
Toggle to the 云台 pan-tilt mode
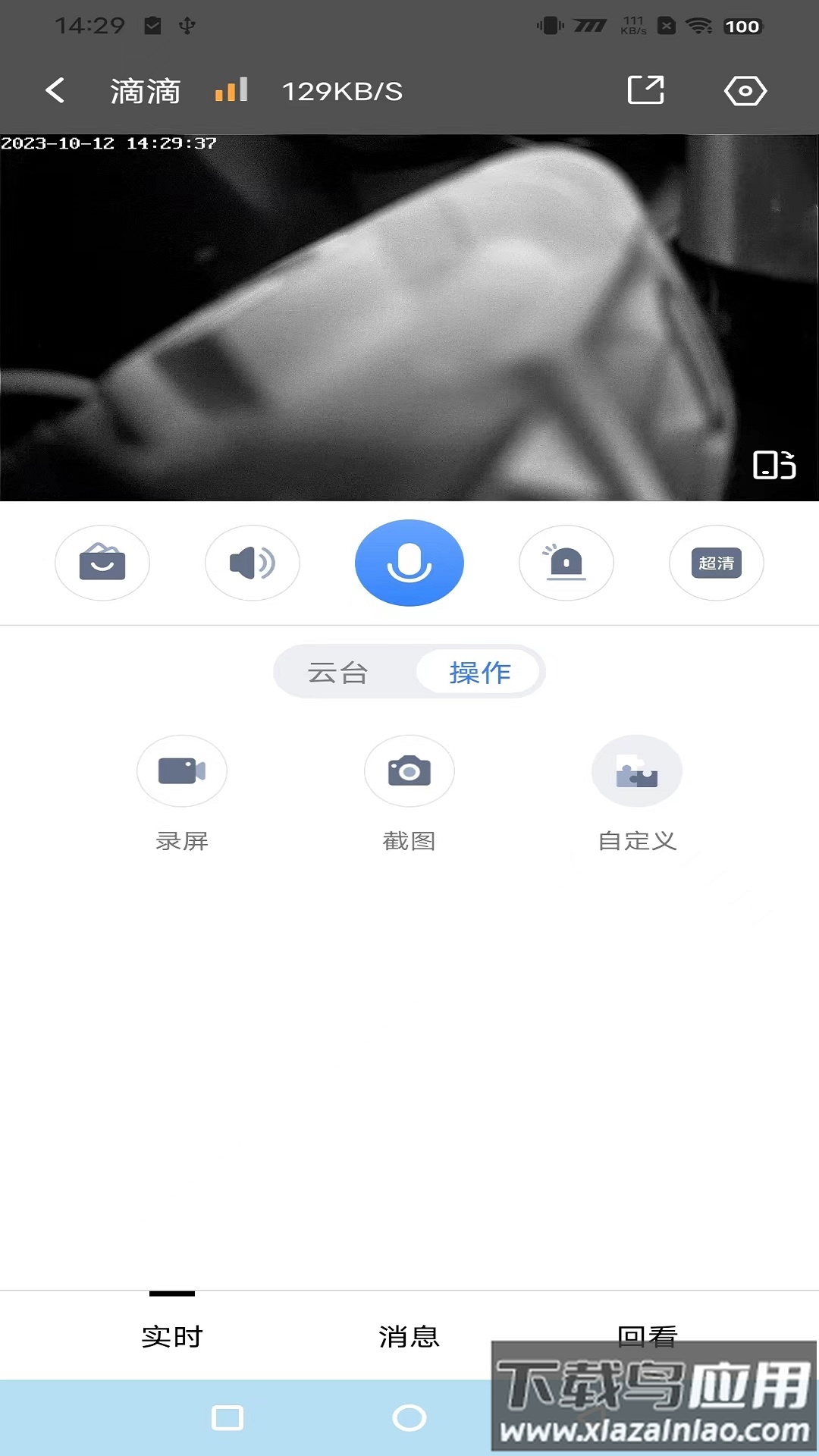(x=340, y=672)
